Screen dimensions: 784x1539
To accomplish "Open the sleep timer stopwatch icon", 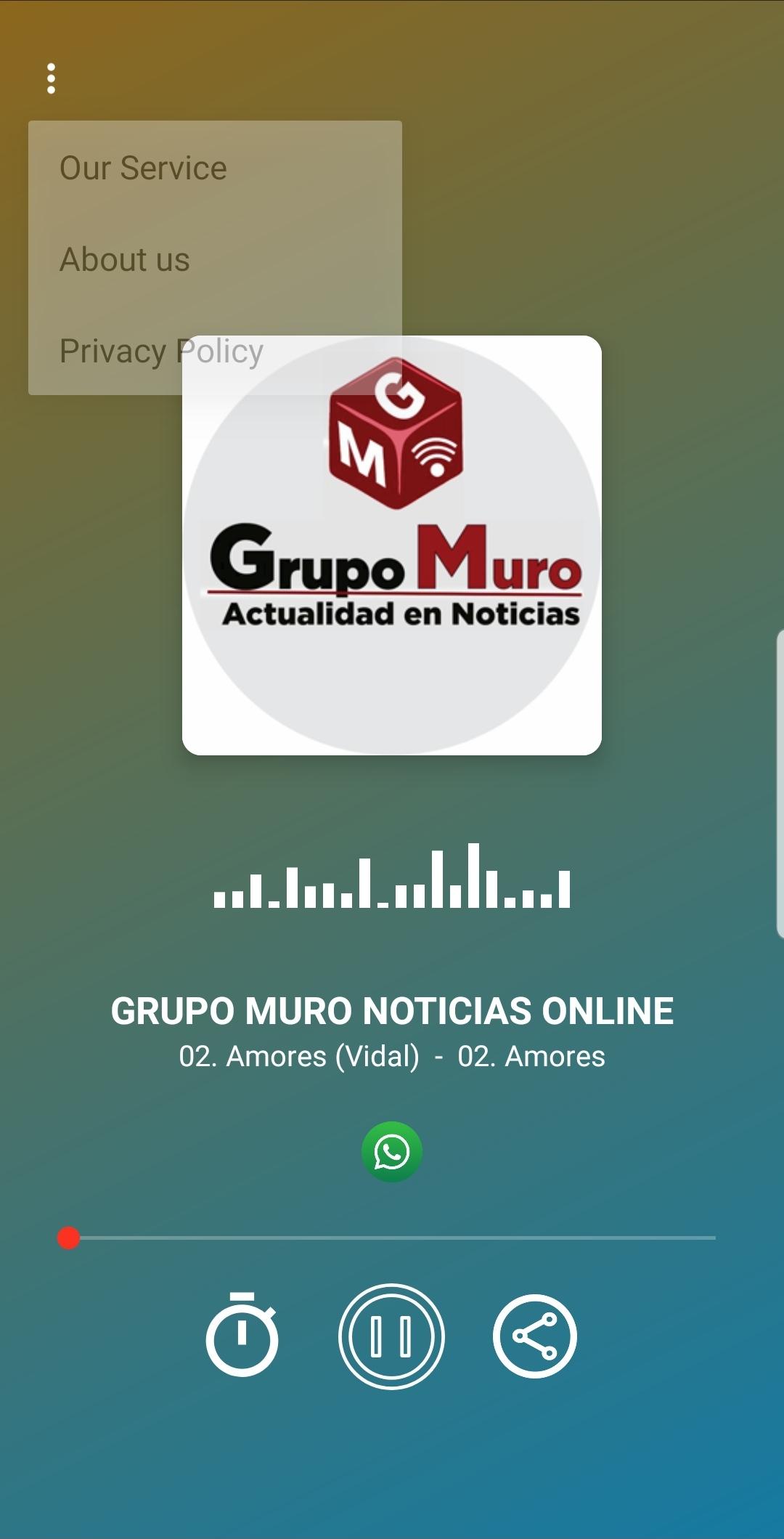I will pyautogui.click(x=242, y=1335).
